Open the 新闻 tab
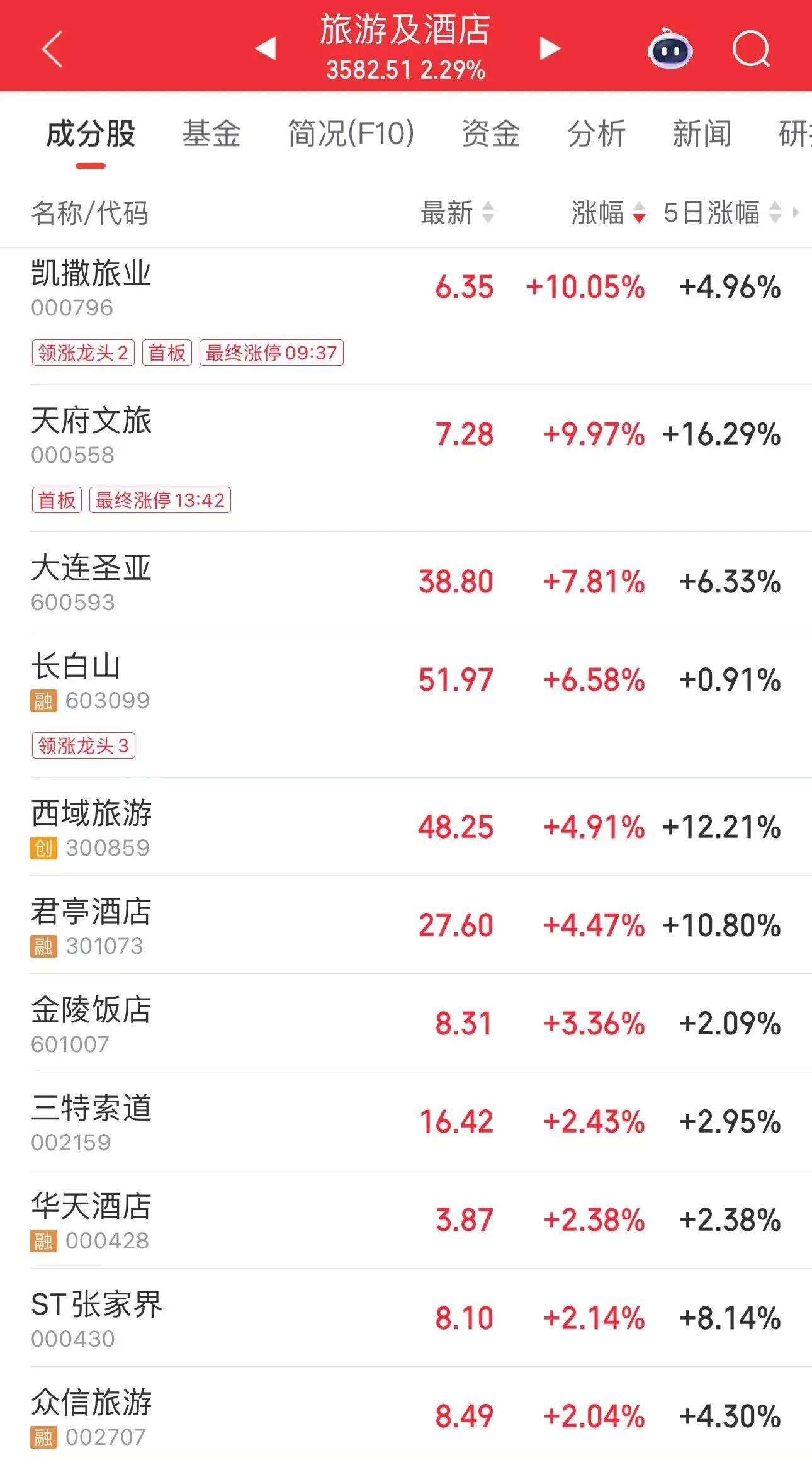Screen dimensions: 812x1460 point(702,133)
